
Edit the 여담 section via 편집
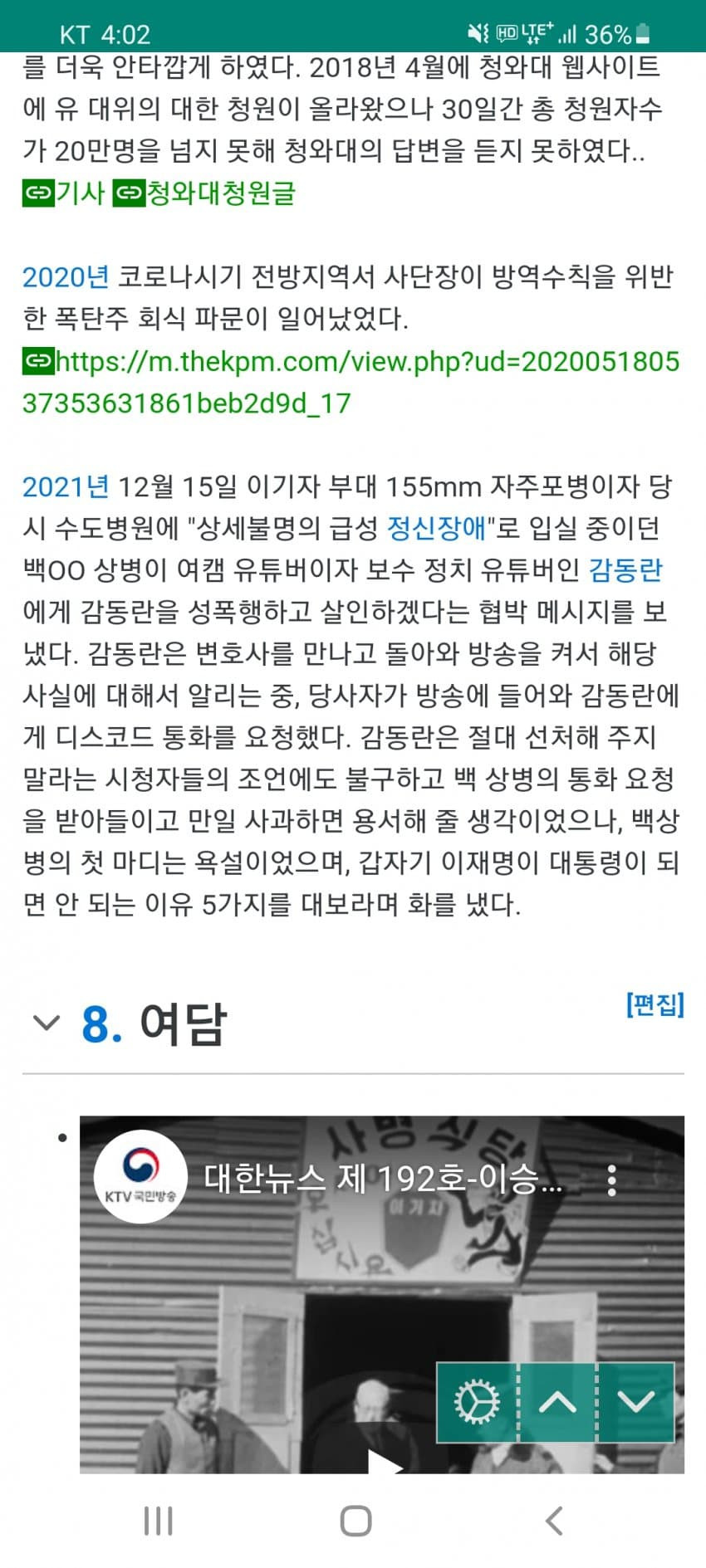pos(655,1004)
